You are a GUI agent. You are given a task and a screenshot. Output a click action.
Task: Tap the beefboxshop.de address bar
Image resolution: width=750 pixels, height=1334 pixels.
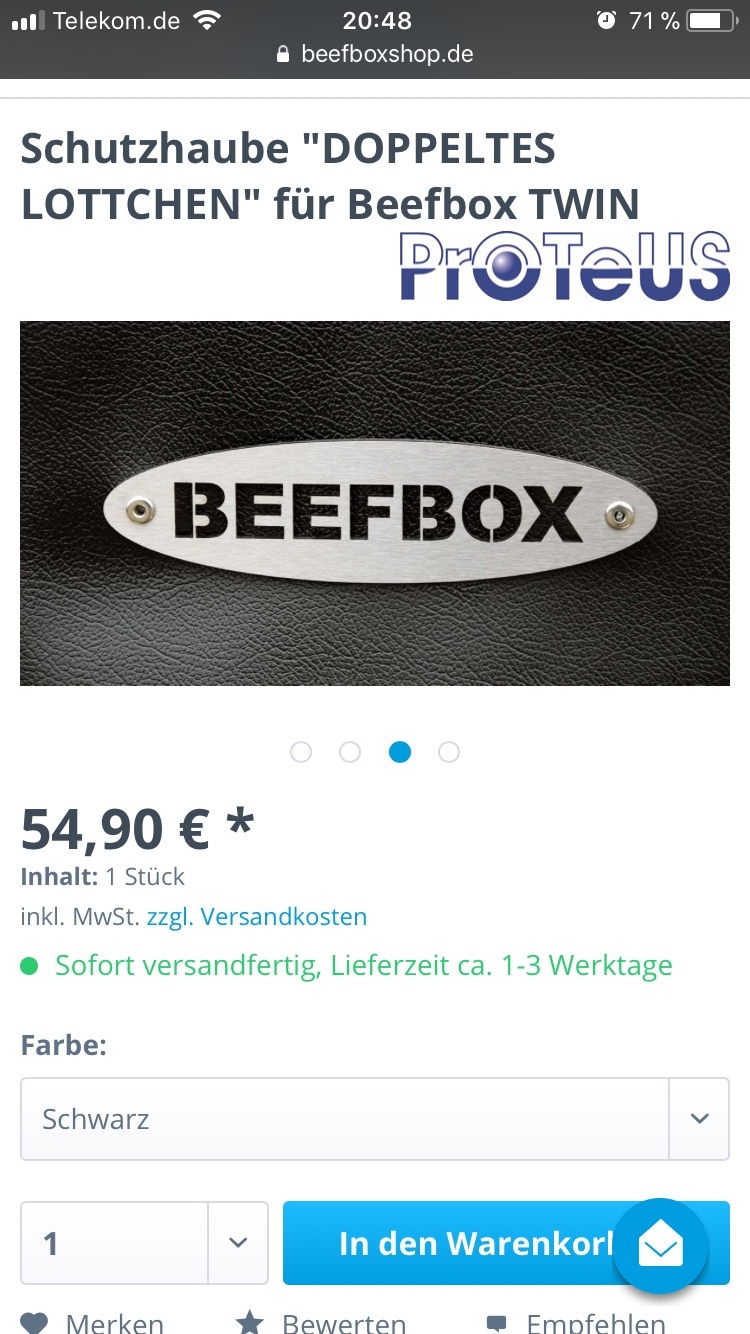tap(375, 54)
